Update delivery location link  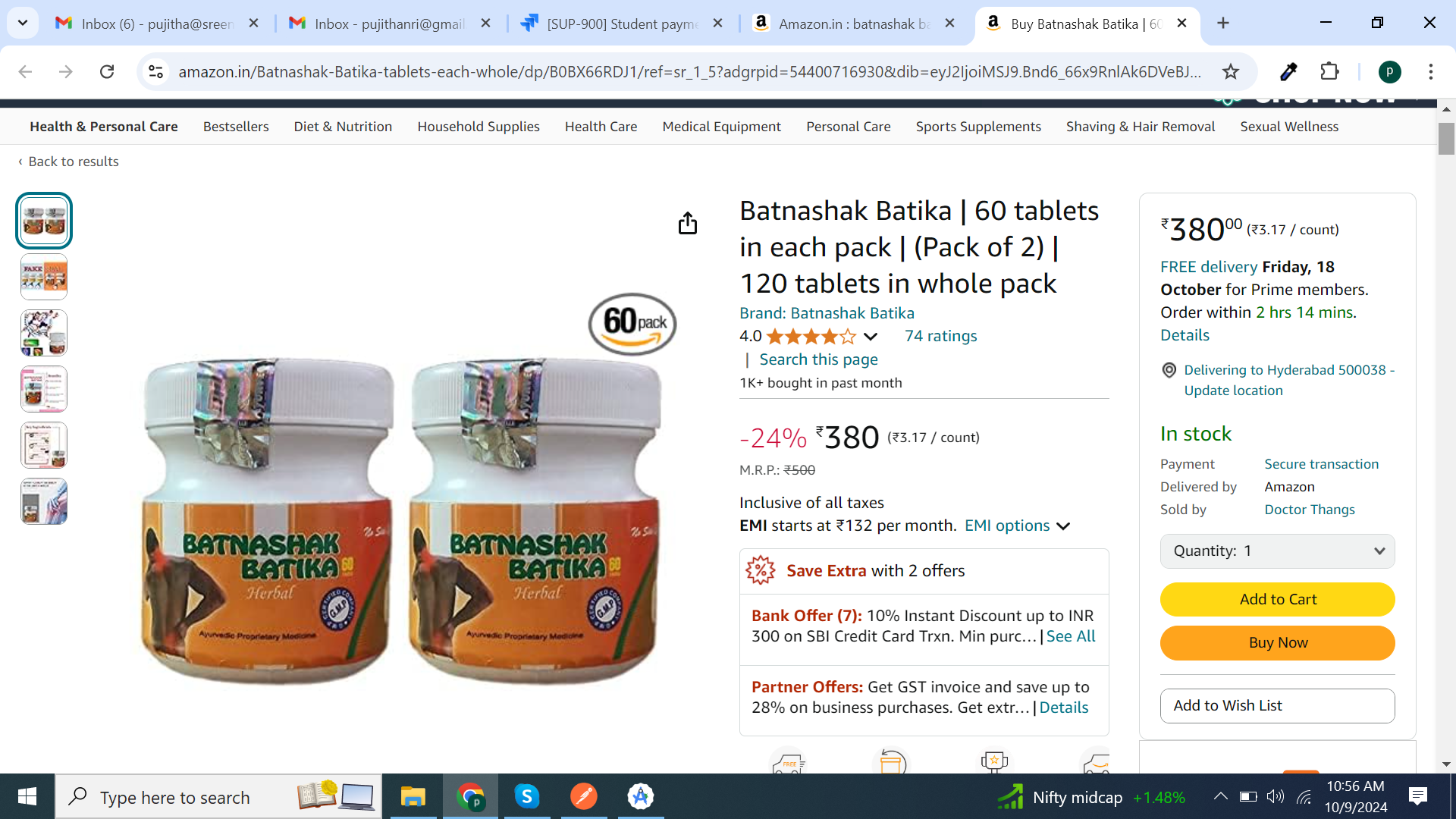coord(1233,391)
